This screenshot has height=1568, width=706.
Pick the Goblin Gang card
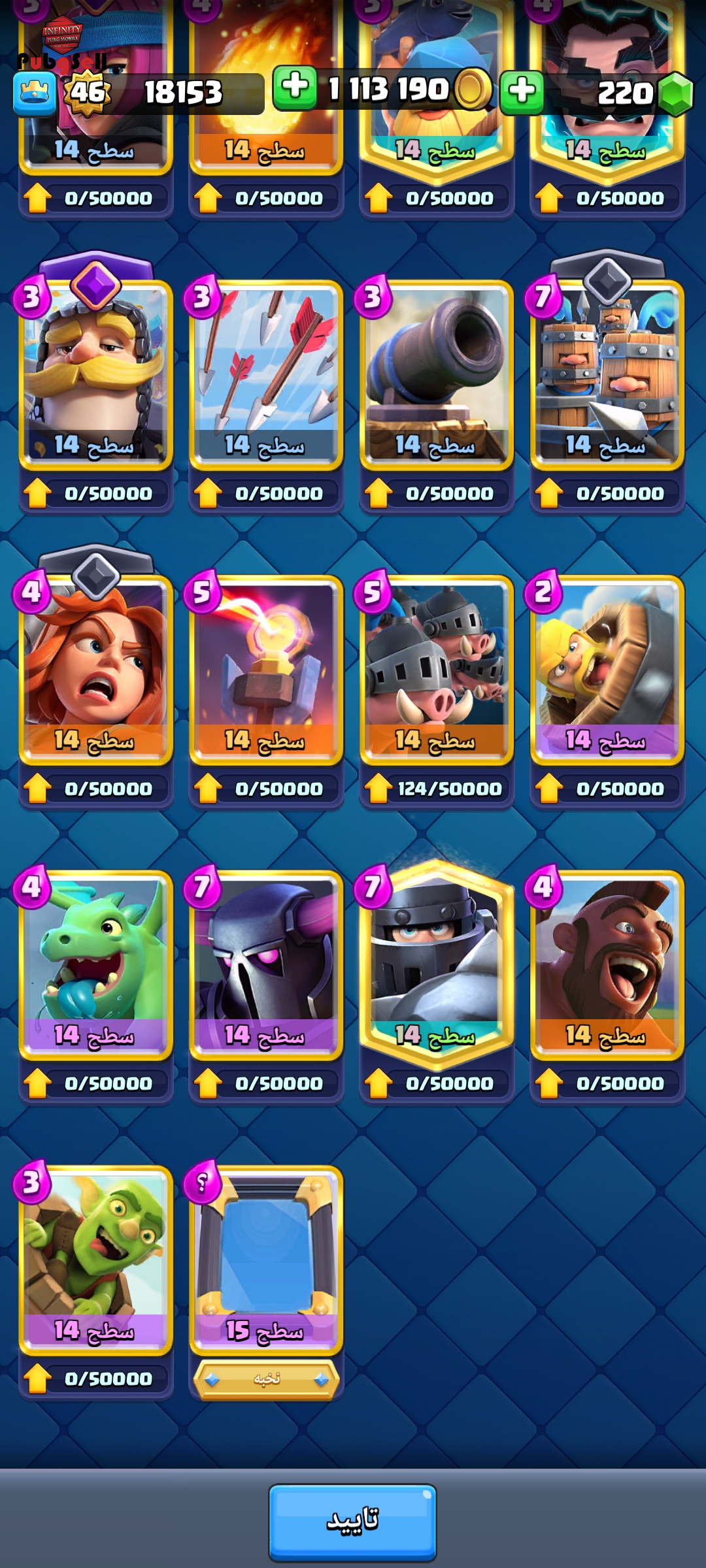tap(95, 1260)
